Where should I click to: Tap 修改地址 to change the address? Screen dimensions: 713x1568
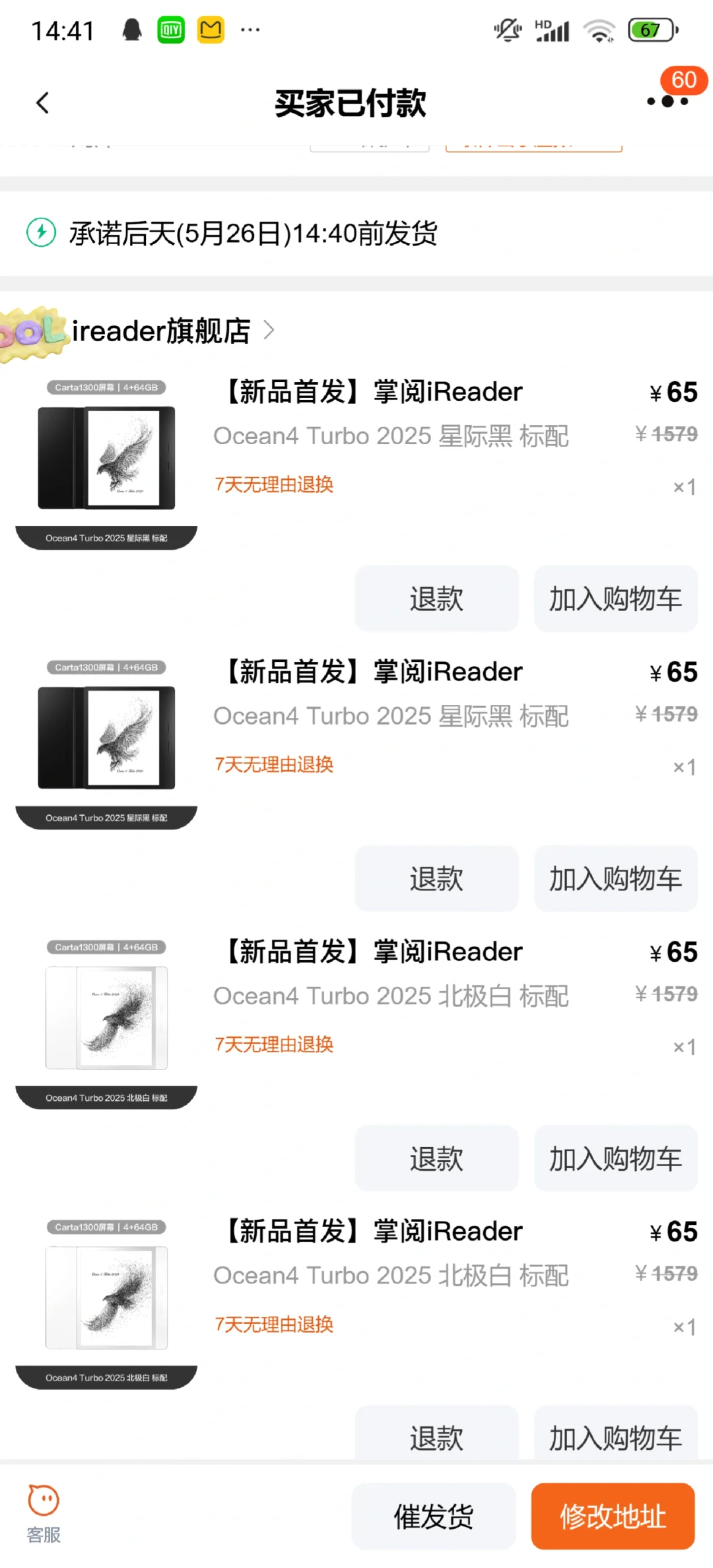[613, 1516]
